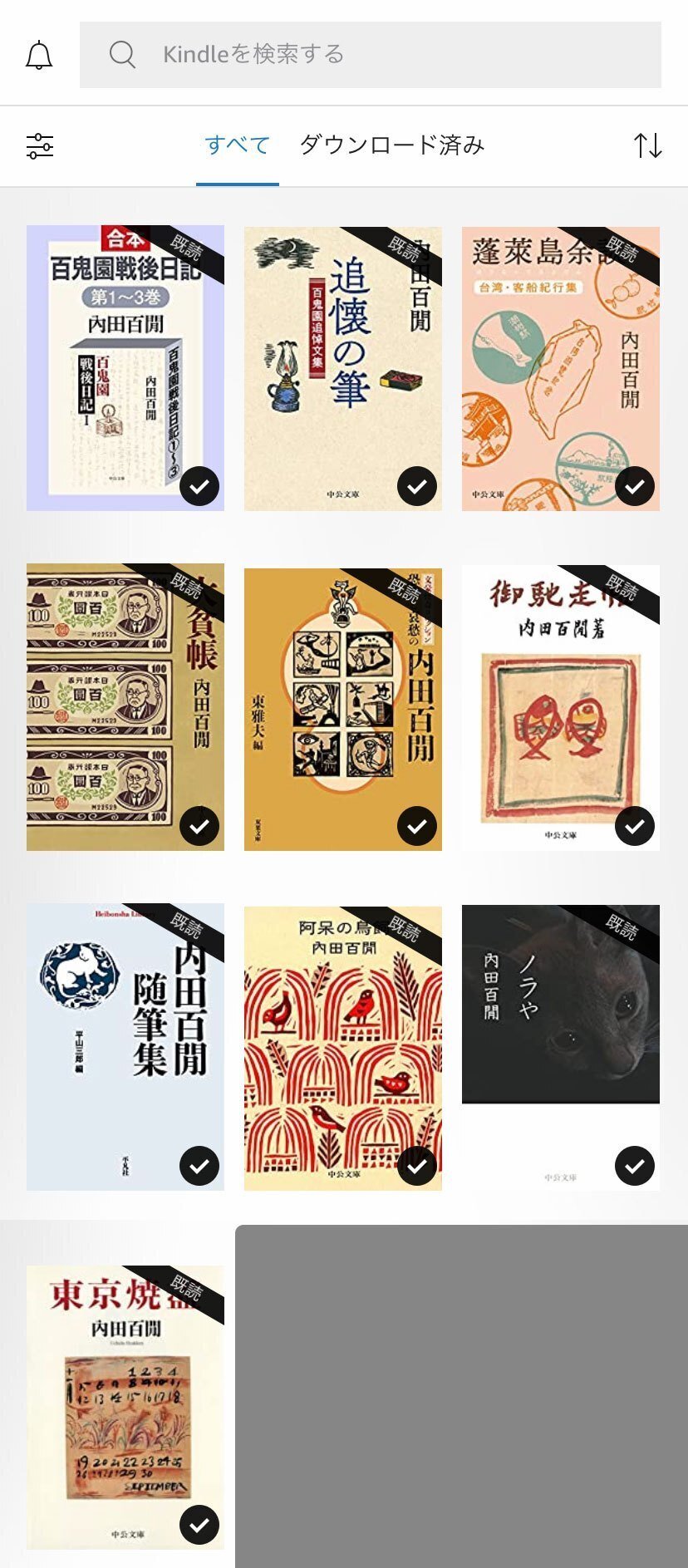
Task: Open the book 蓬莱島余談
Action: click(x=560, y=368)
